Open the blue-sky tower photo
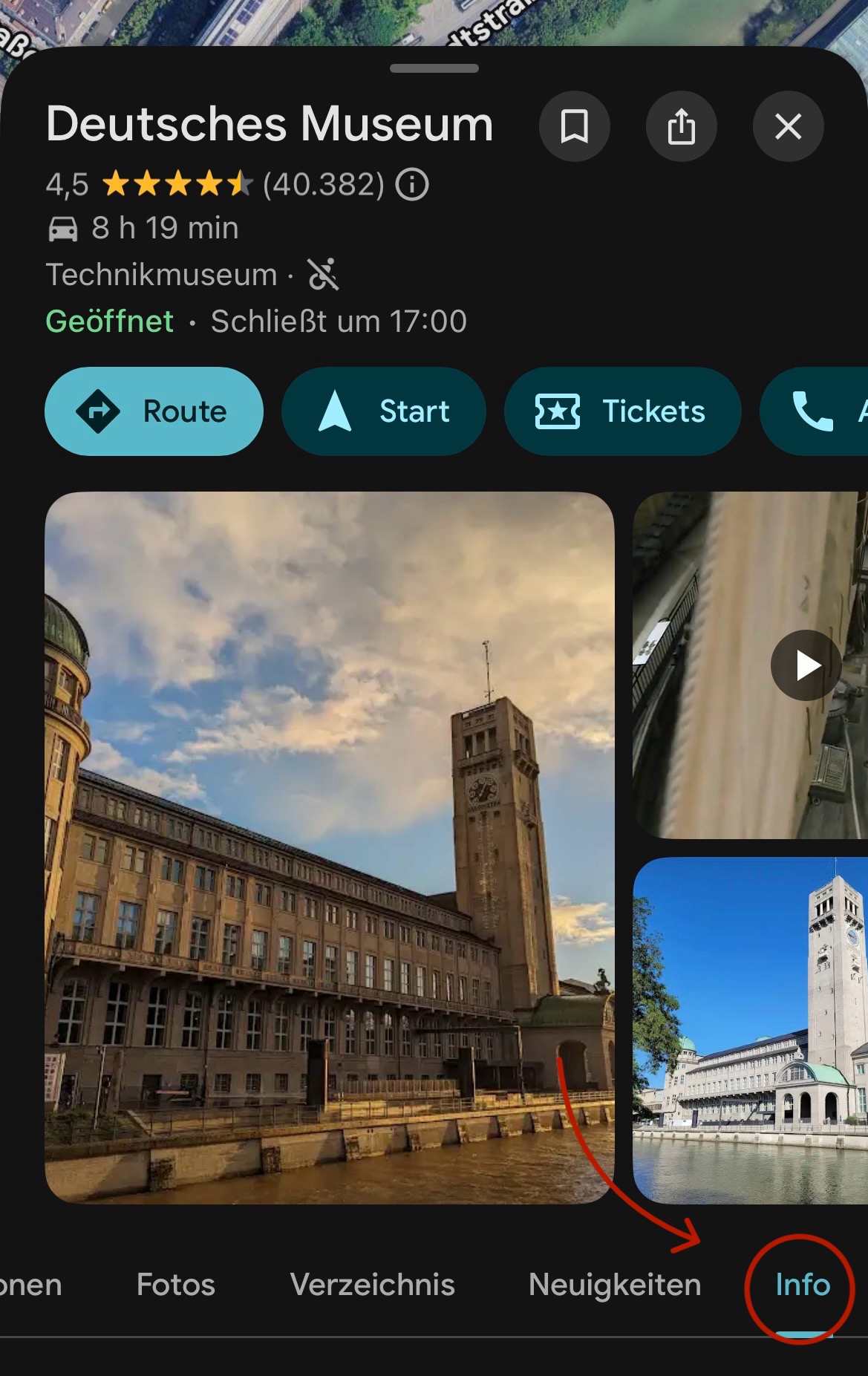Screen dimensions: 868x1376 click(x=750, y=1029)
